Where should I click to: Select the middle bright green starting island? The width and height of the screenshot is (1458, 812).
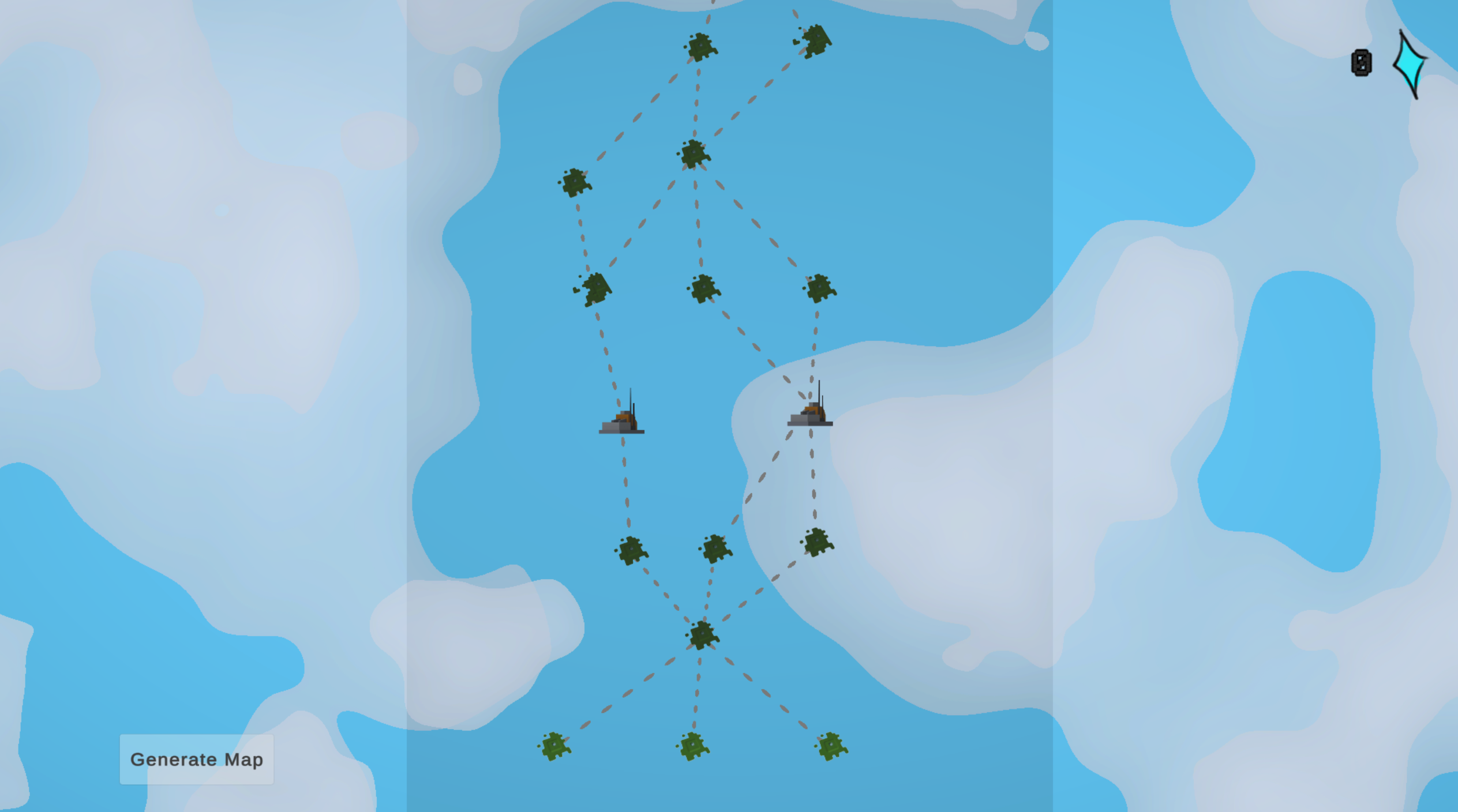tap(692, 747)
